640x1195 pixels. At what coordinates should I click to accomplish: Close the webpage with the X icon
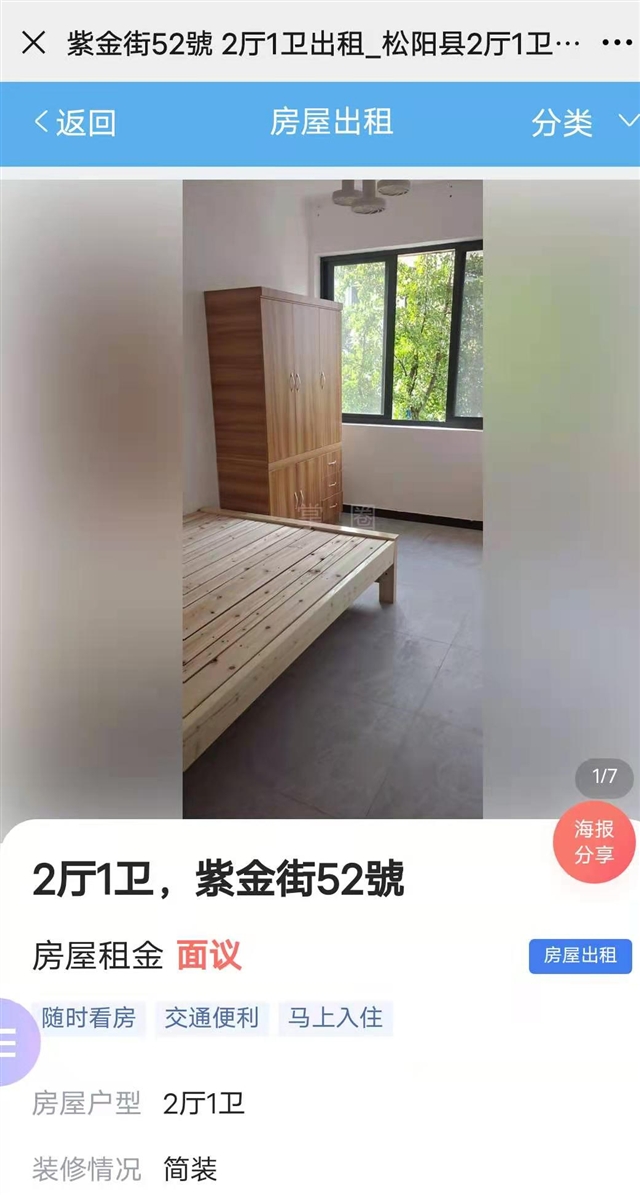(33, 43)
